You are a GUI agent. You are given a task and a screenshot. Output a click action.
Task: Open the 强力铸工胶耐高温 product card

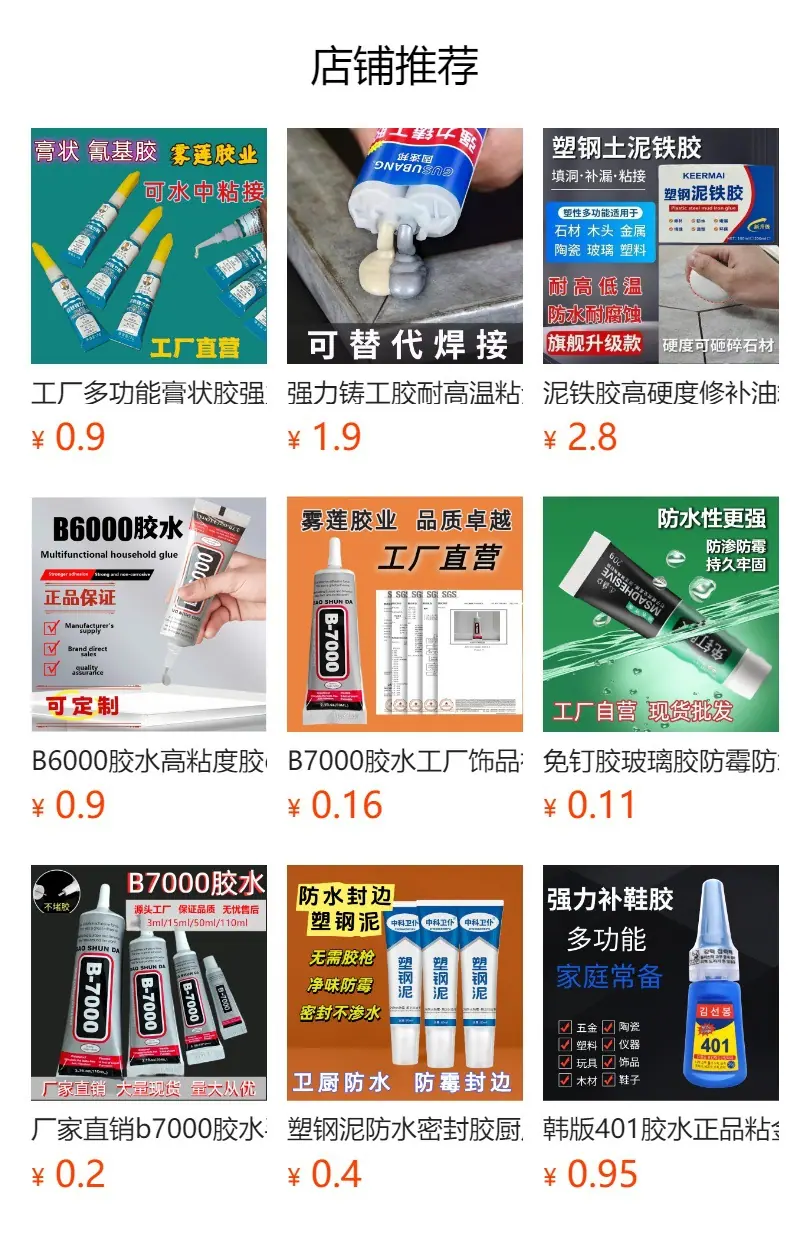[x=405, y=291]
